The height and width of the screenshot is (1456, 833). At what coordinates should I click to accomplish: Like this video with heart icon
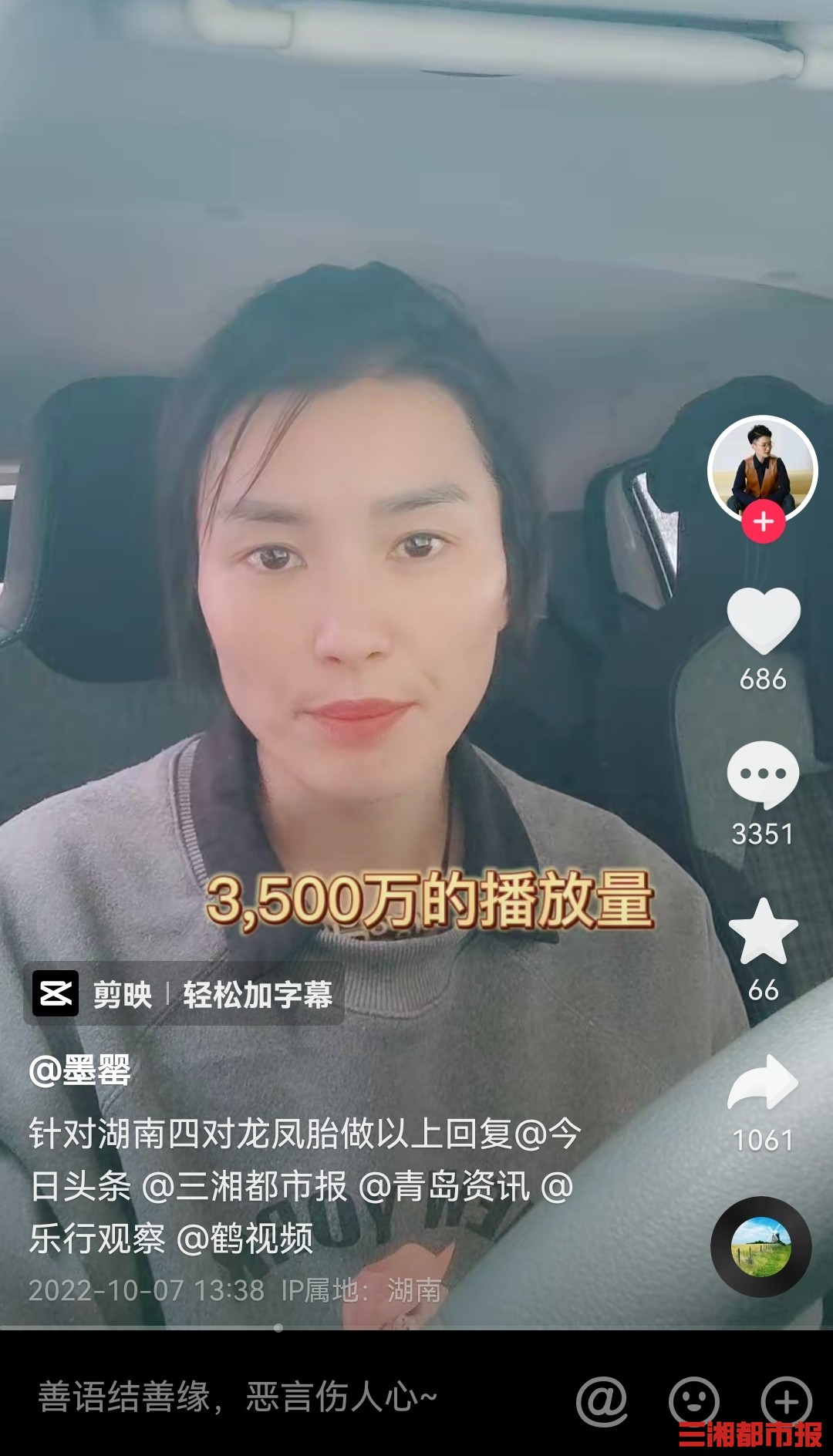[763, 620]
